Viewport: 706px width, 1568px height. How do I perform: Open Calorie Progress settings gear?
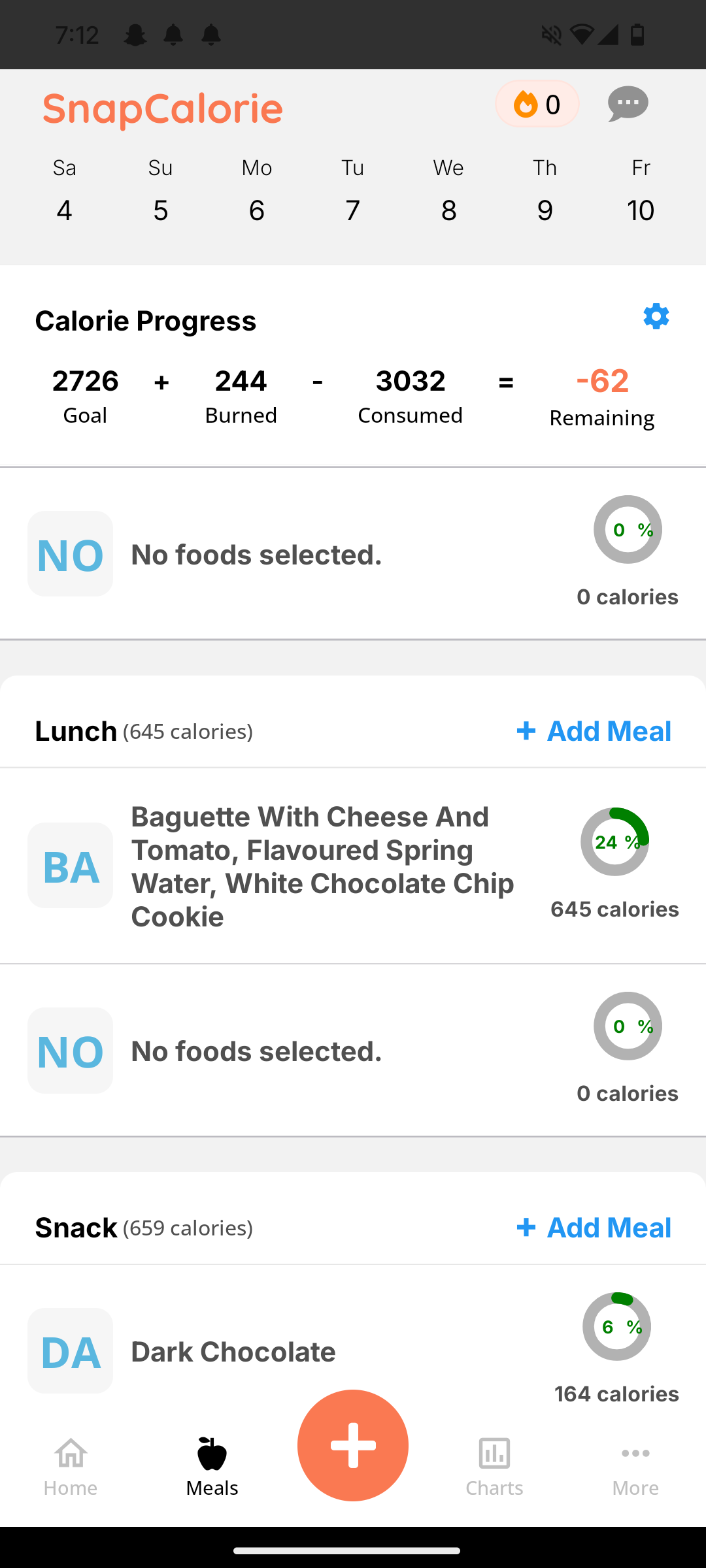[656, 317]
